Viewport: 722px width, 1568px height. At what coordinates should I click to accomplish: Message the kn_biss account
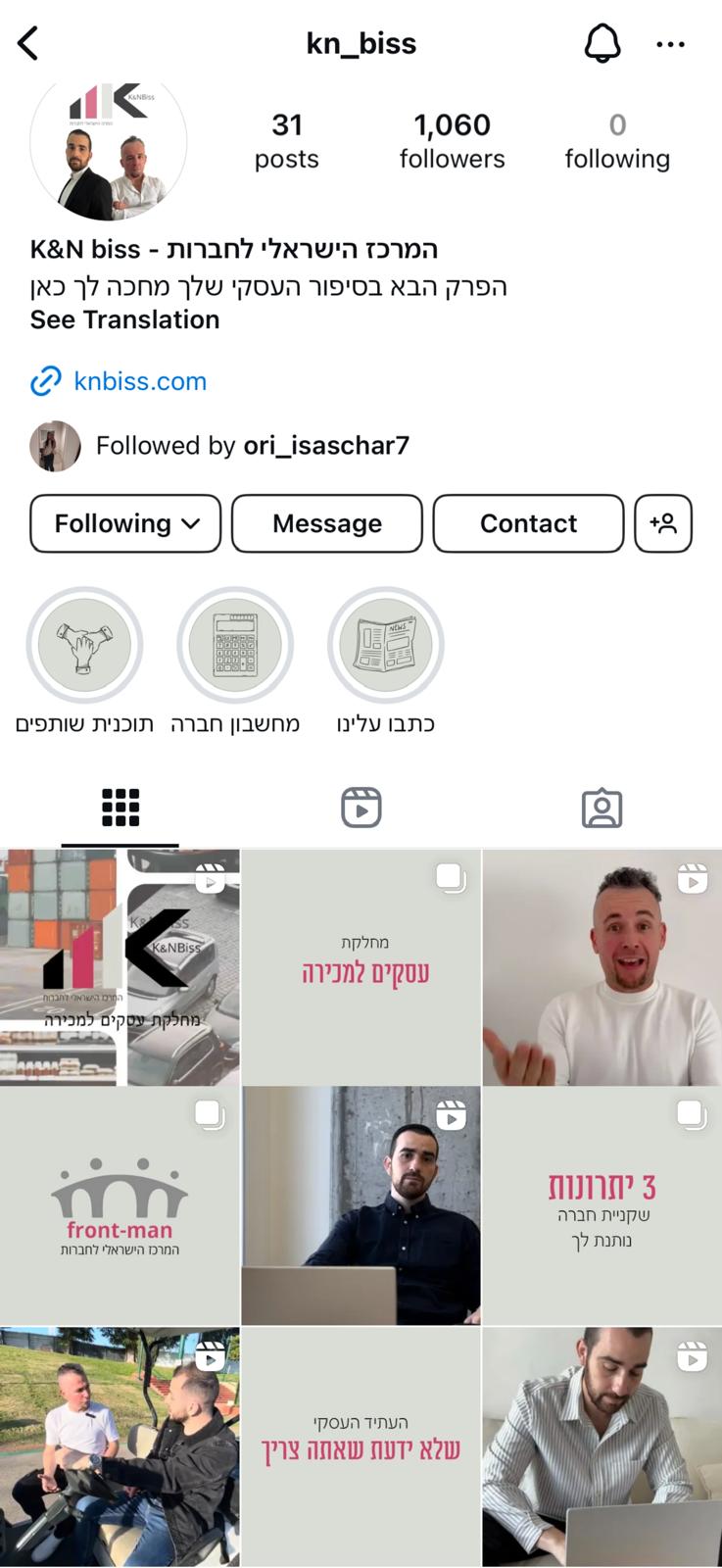[x=327, y=523]
